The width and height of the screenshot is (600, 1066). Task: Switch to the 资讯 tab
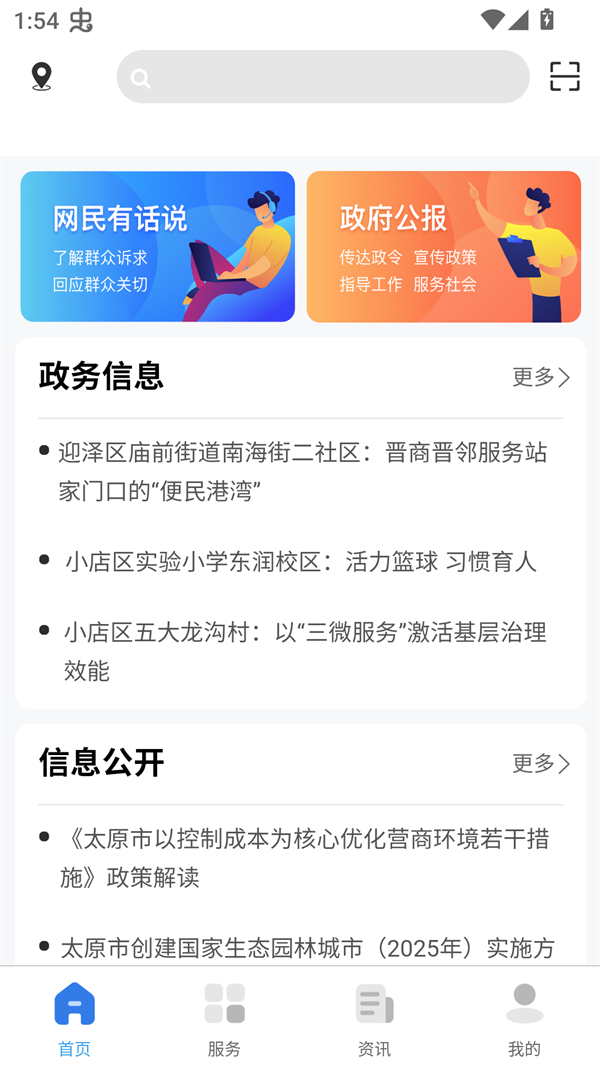point(374,1019)
